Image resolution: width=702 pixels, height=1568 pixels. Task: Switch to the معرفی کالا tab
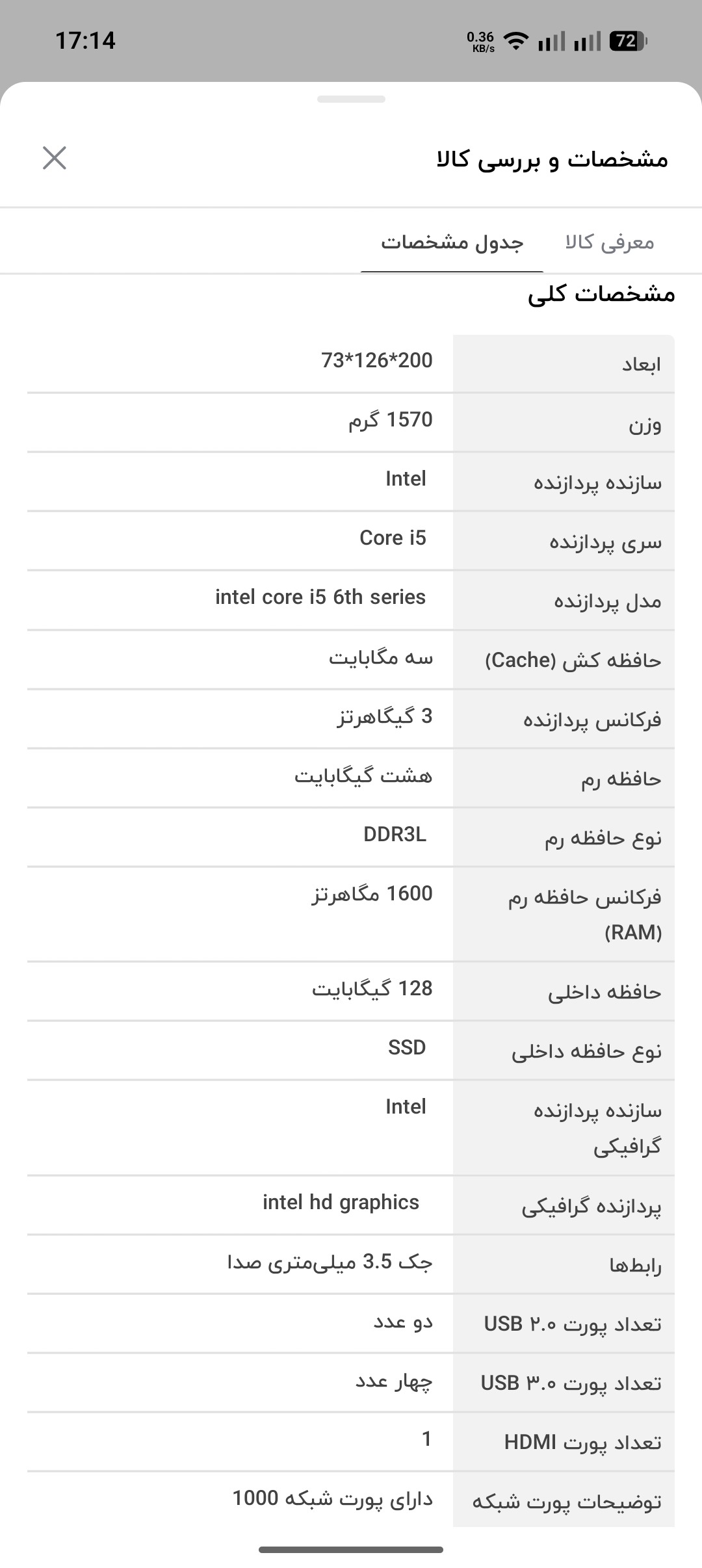click(610, 242)
